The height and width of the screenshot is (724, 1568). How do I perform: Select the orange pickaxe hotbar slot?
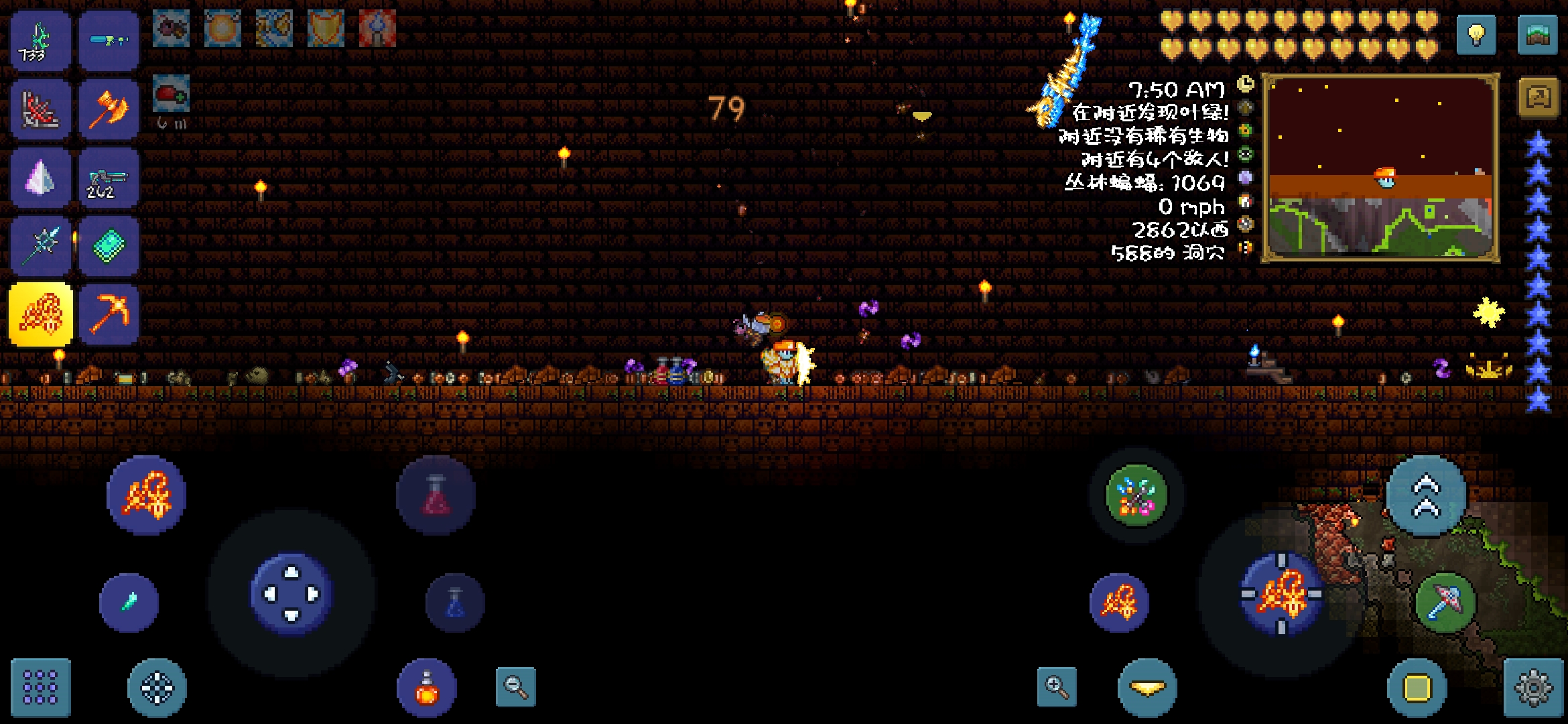coord(109,314)
